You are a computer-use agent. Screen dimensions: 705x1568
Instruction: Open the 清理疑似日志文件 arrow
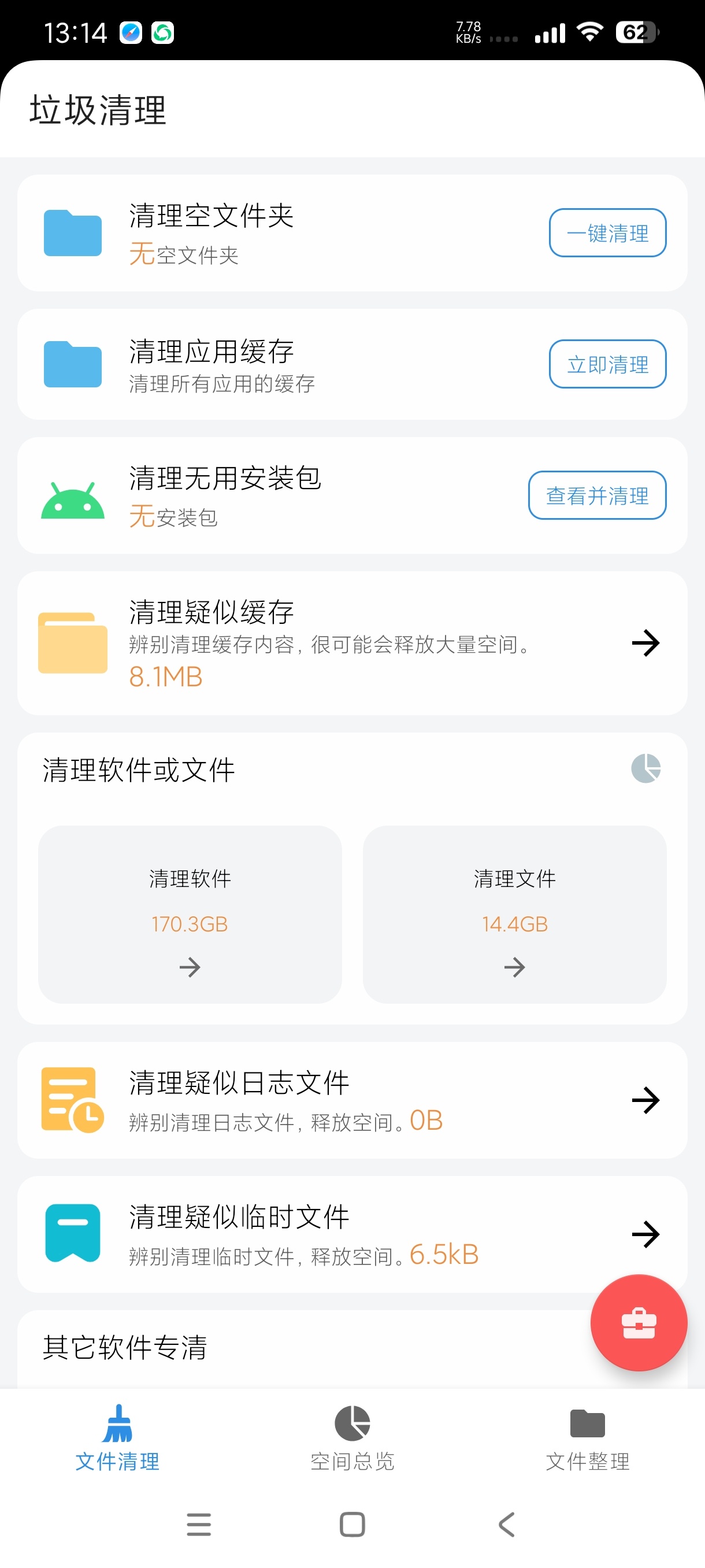(x=647, y=1099)
